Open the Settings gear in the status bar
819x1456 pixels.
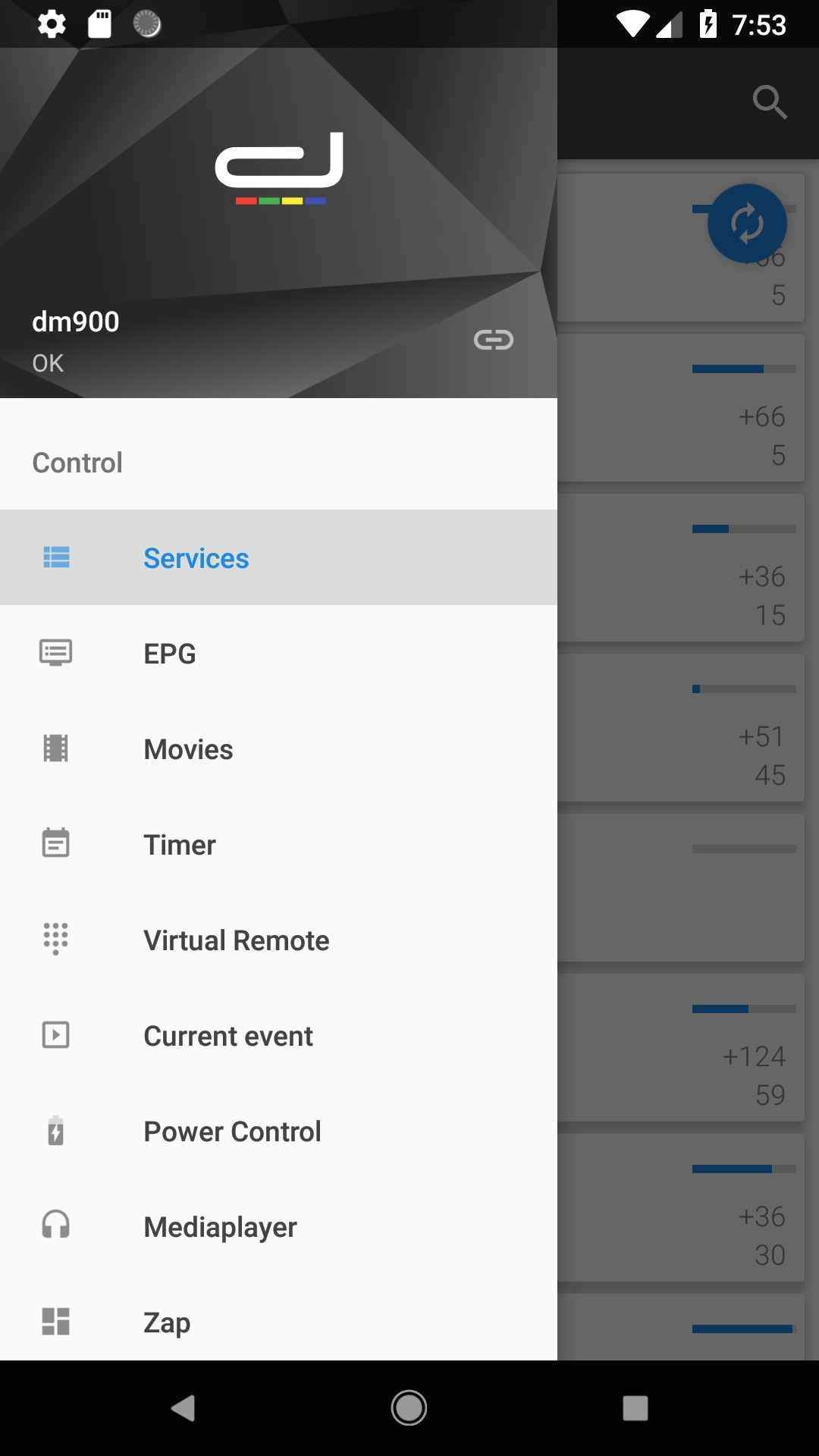51,24
